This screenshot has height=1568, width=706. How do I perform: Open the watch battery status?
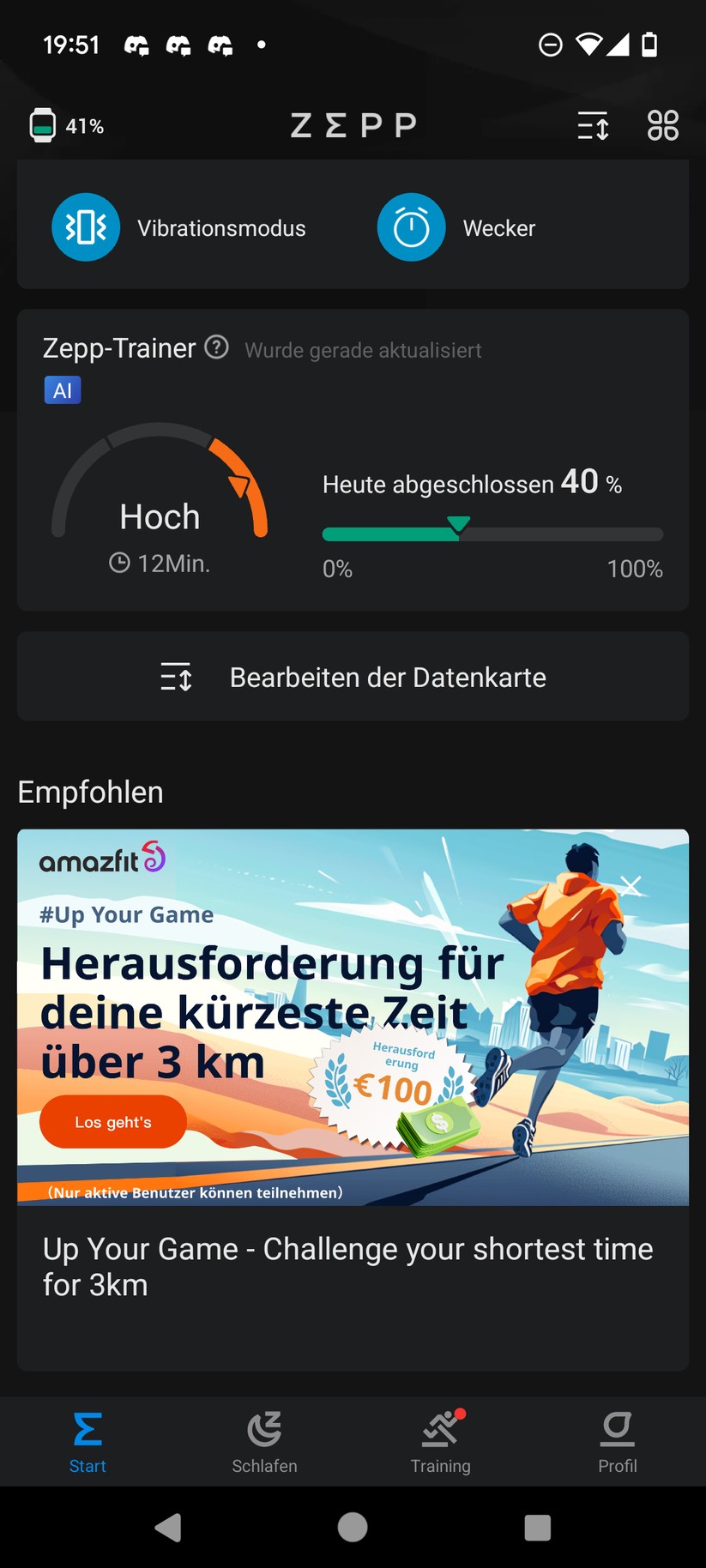pyautogui.click(x=66, y=126)
